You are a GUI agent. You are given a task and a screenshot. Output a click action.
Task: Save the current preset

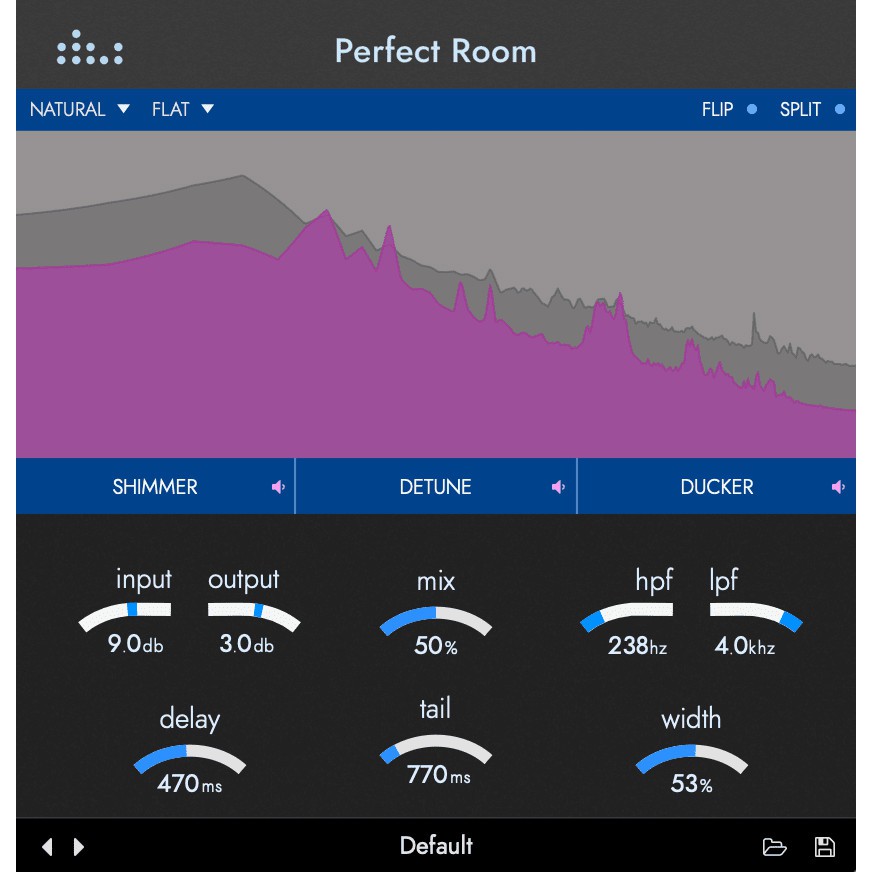(x=825, y=847)
